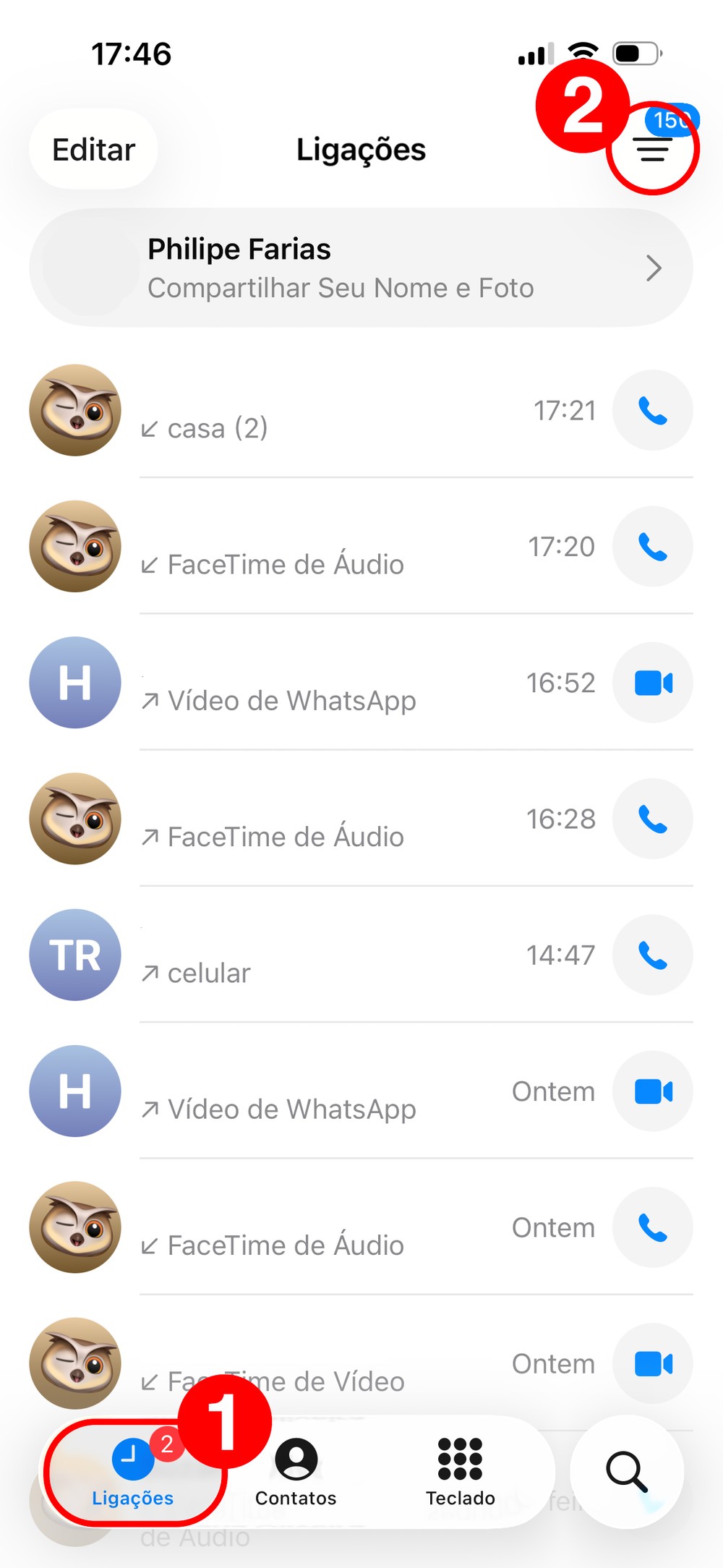Call yesterday's FaceTime de Áudio entry

tap(652, 1228)
